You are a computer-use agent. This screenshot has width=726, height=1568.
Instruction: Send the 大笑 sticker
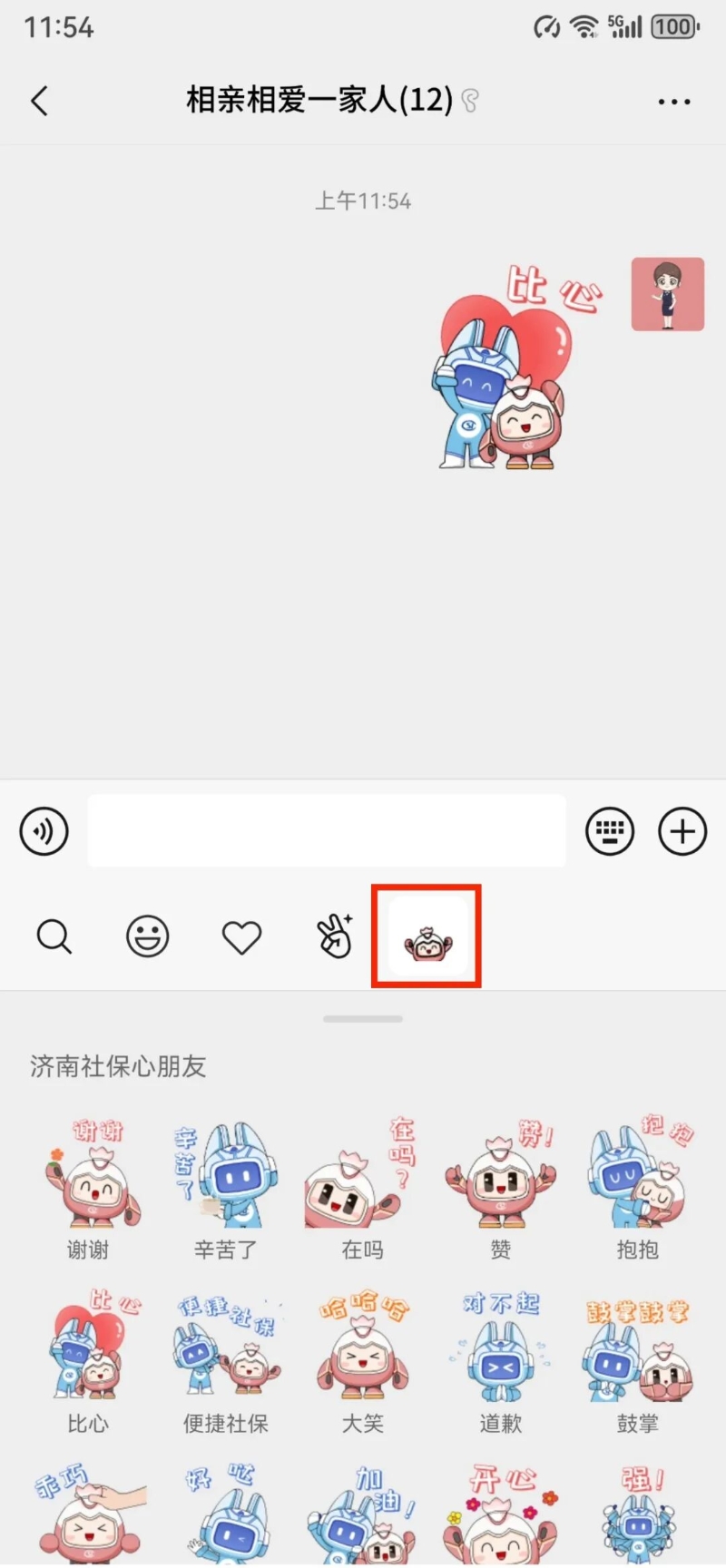(362, 1349)
